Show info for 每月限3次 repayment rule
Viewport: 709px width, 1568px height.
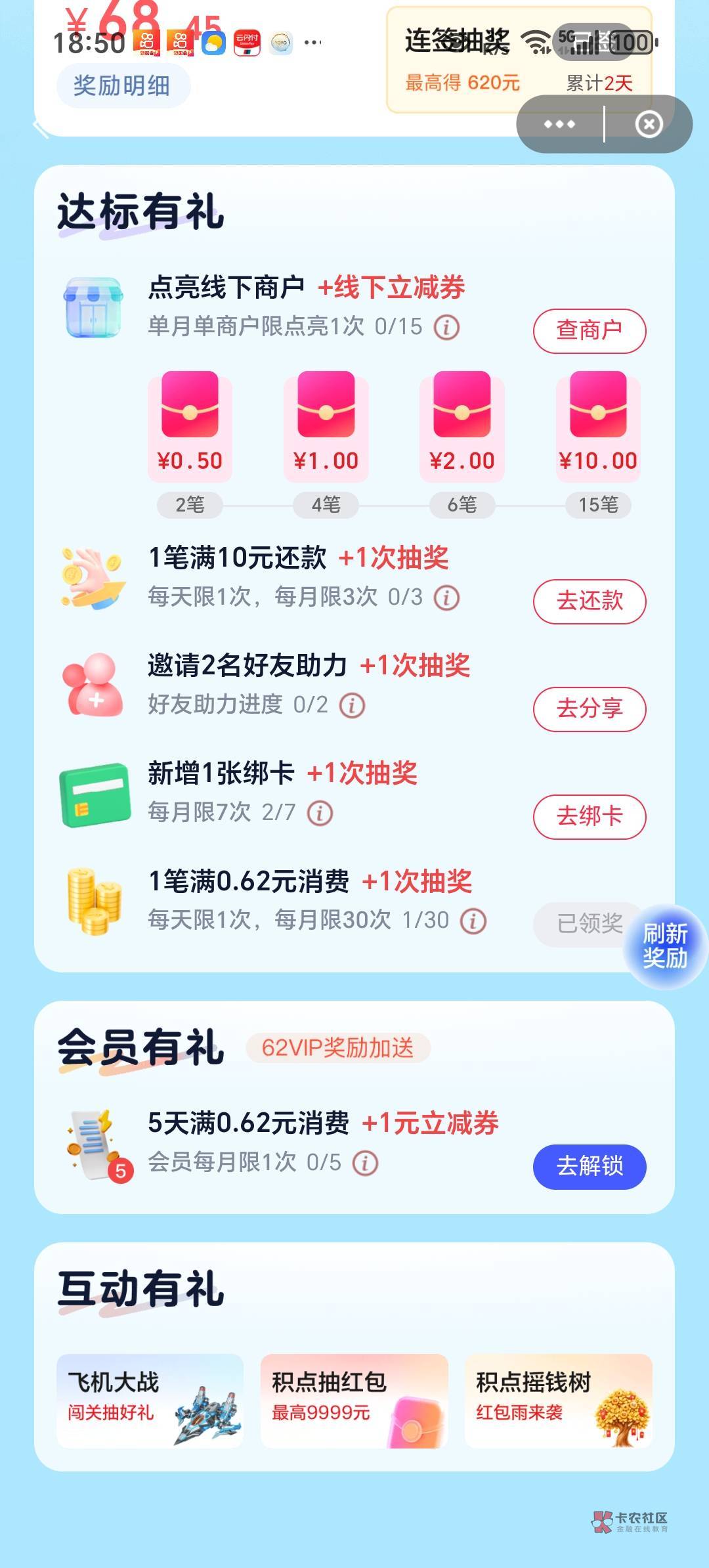447,598
